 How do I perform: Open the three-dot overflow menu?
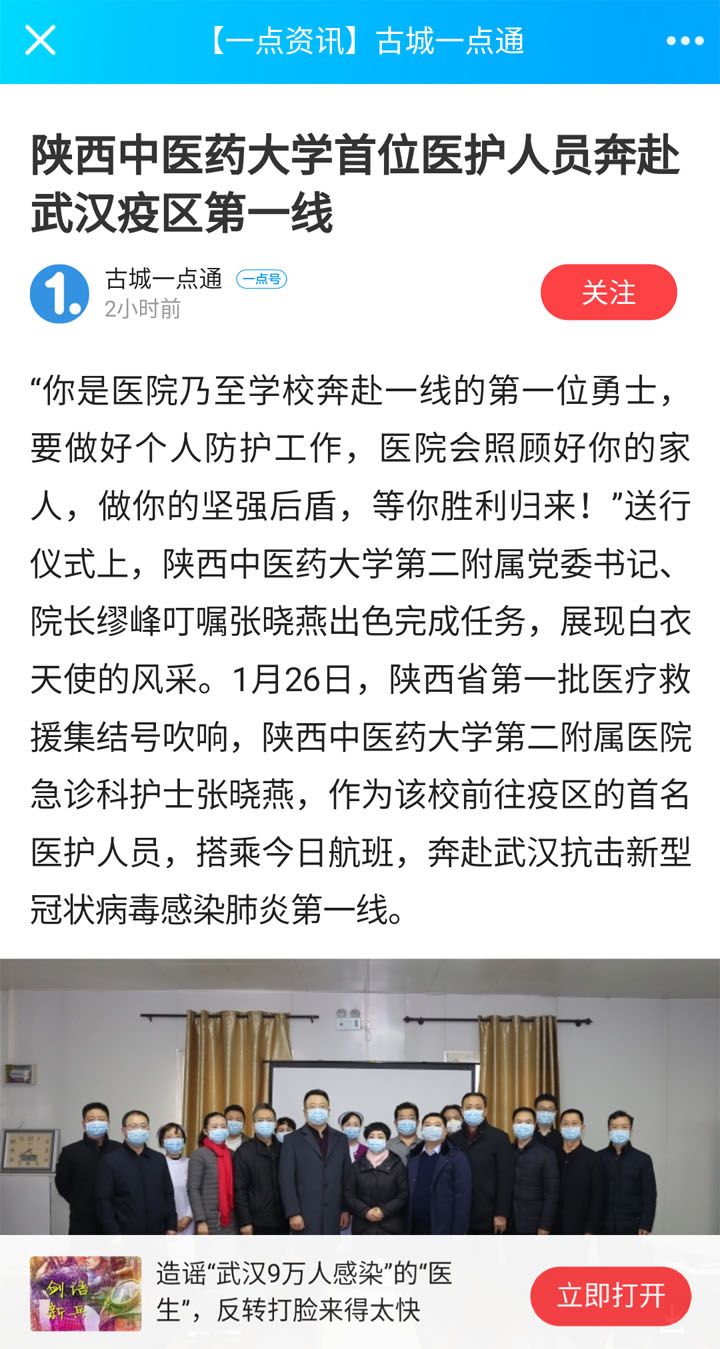(684, 41)
